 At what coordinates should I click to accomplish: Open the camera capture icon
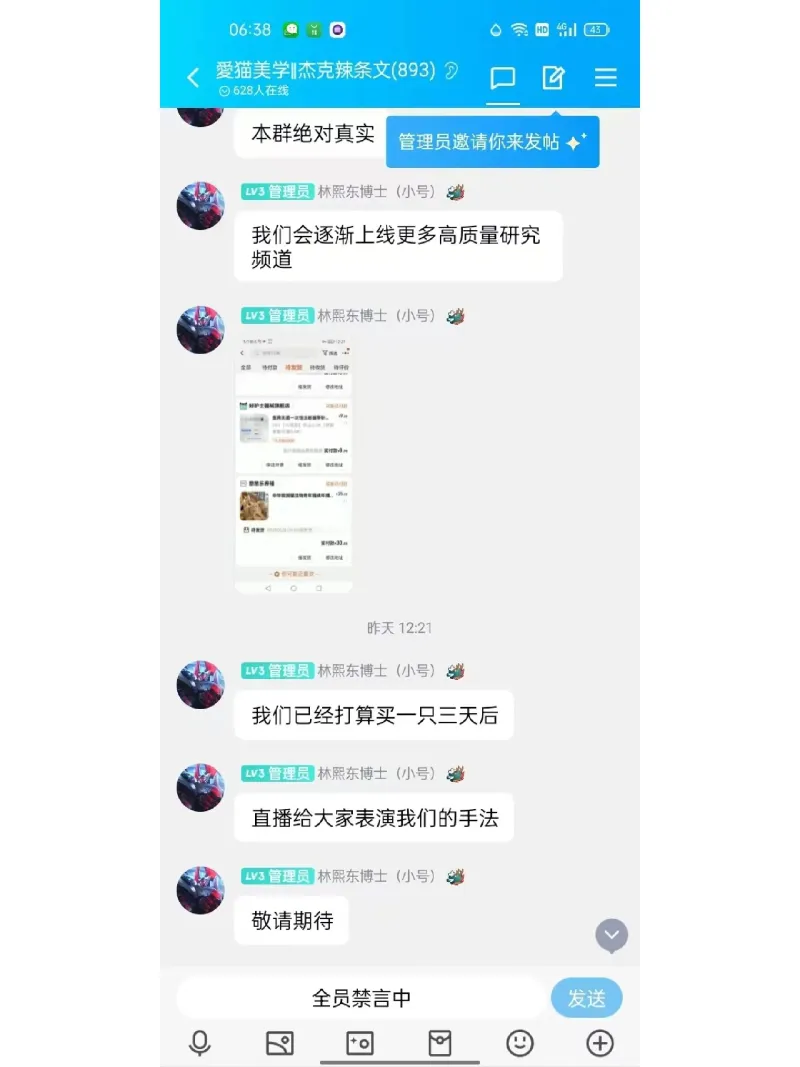point(360,1043)
